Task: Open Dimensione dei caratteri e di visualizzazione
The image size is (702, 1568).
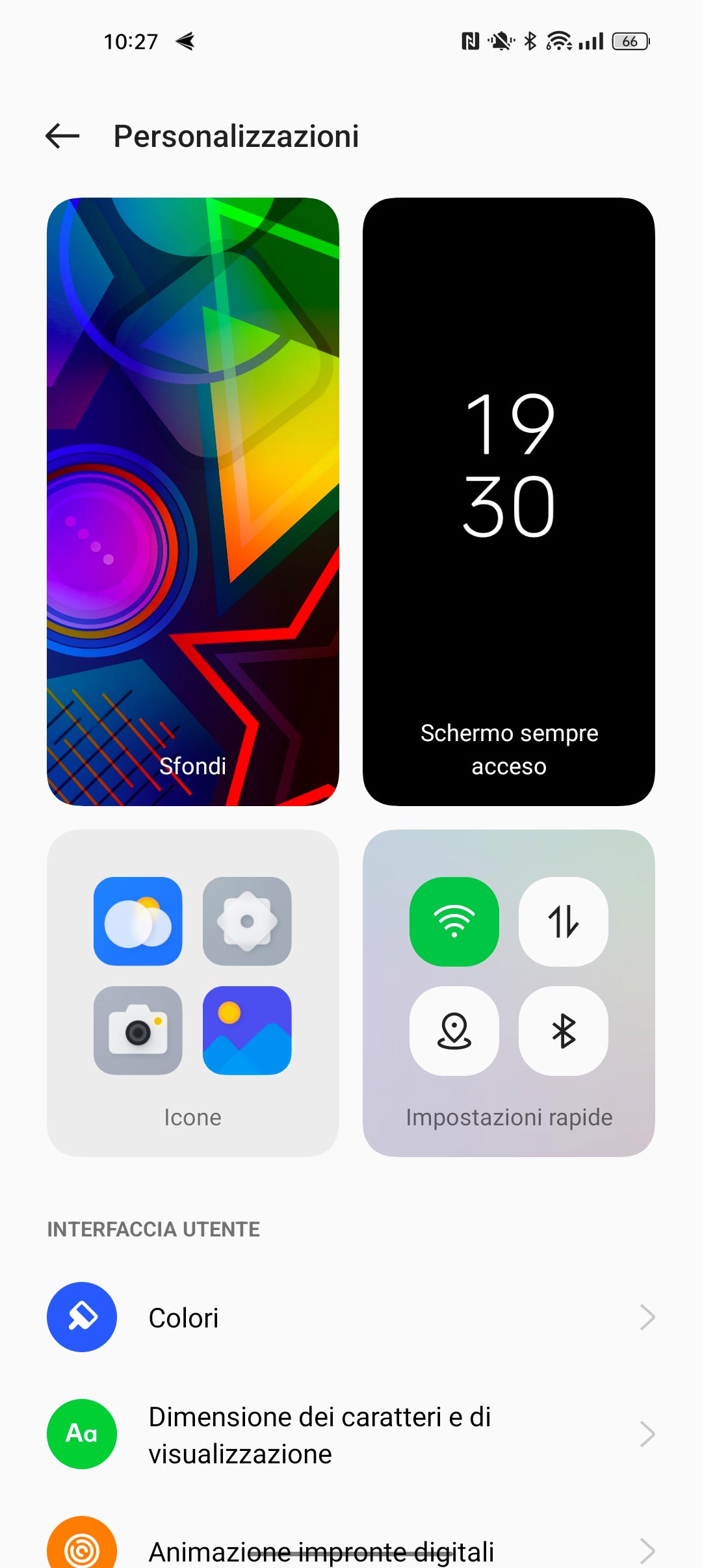Action: 351,1435
